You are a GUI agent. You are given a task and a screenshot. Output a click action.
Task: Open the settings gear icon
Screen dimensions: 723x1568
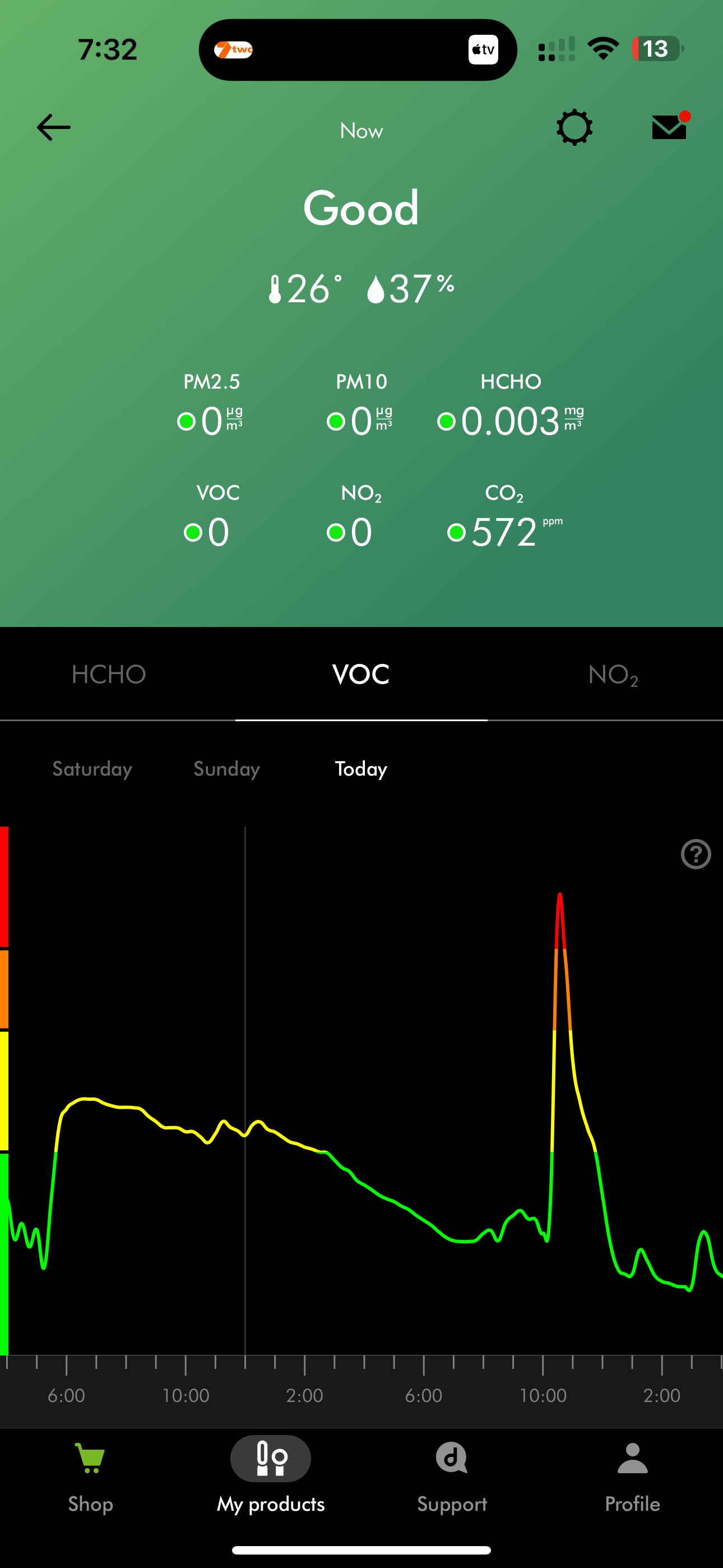574,128
